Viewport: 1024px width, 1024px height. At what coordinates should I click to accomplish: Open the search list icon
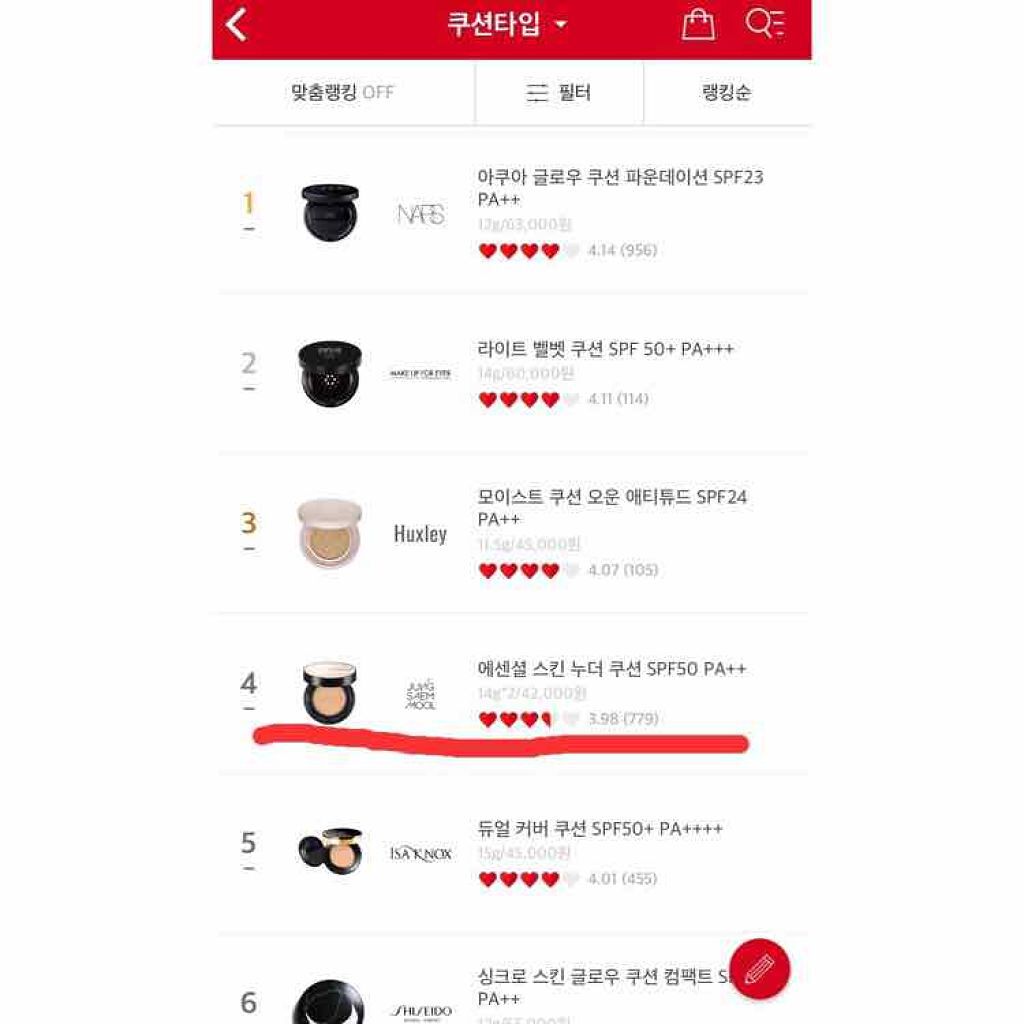[x=765, y=25]
